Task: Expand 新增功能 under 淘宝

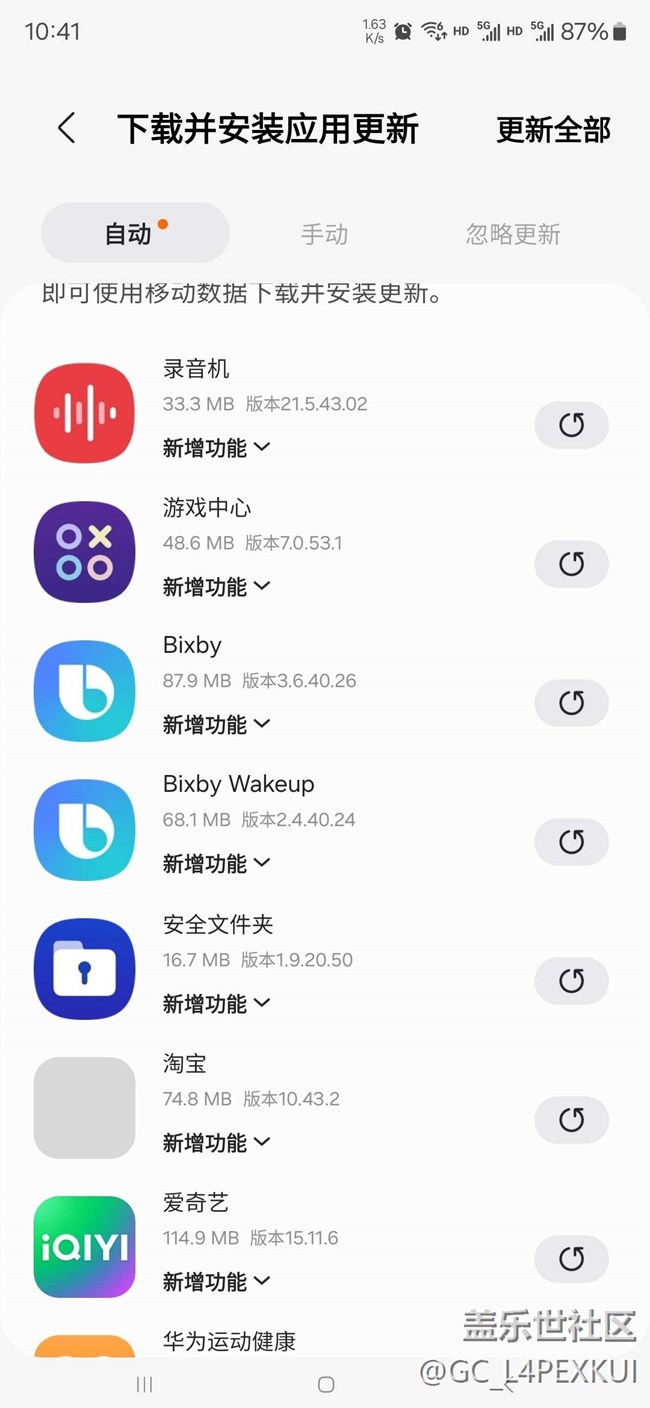Action: (216, 1142)
